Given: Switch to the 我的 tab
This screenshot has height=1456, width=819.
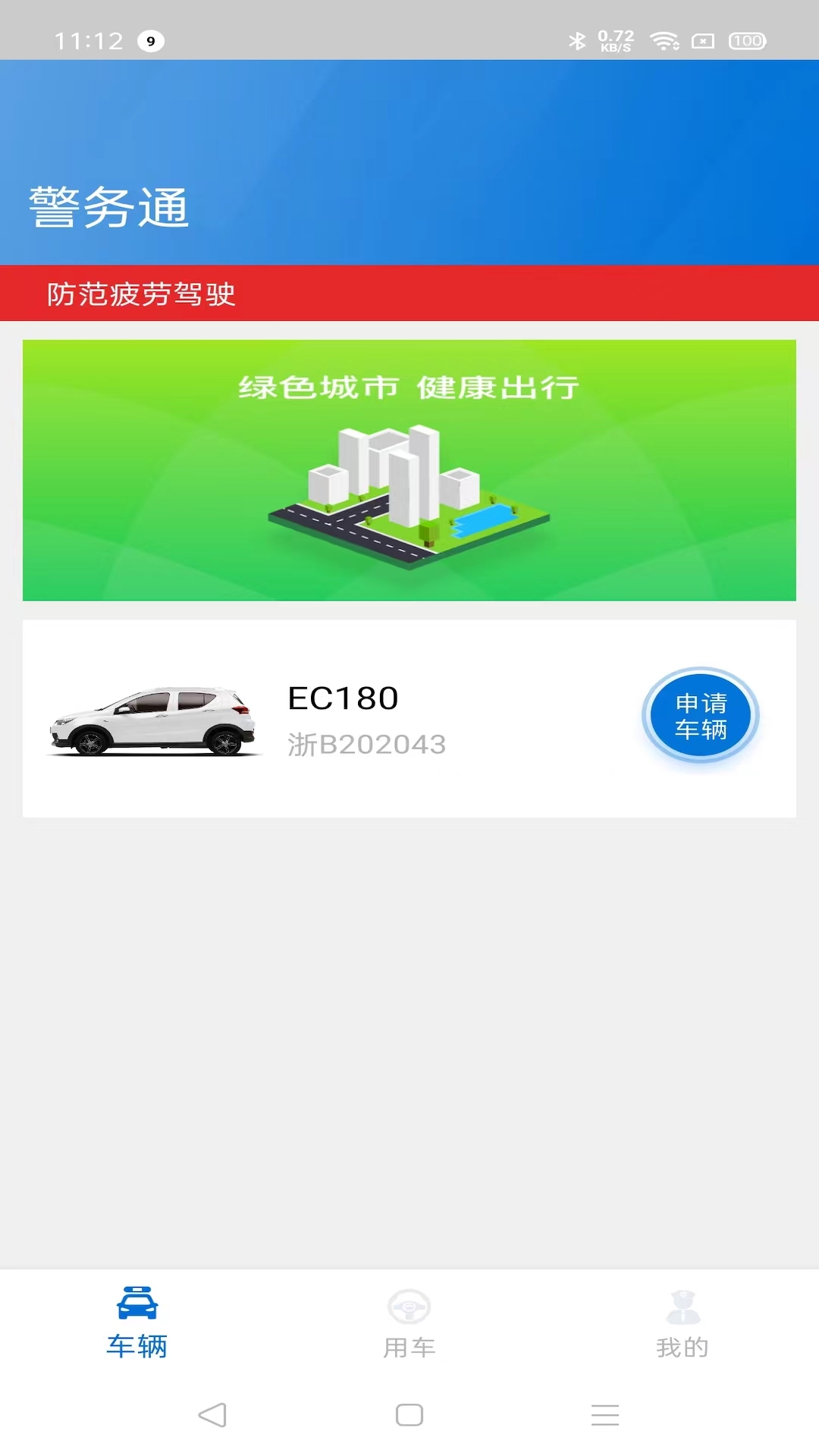Looking at the screenshot, I should 682,1323.
